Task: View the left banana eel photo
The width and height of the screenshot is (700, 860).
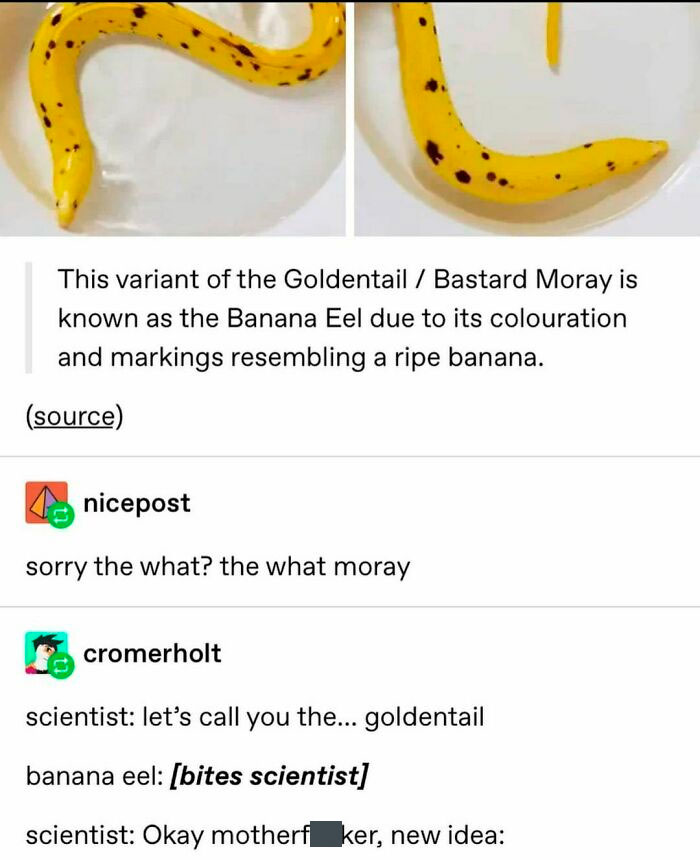Action: pyautogui.click(x=173, y=118)
